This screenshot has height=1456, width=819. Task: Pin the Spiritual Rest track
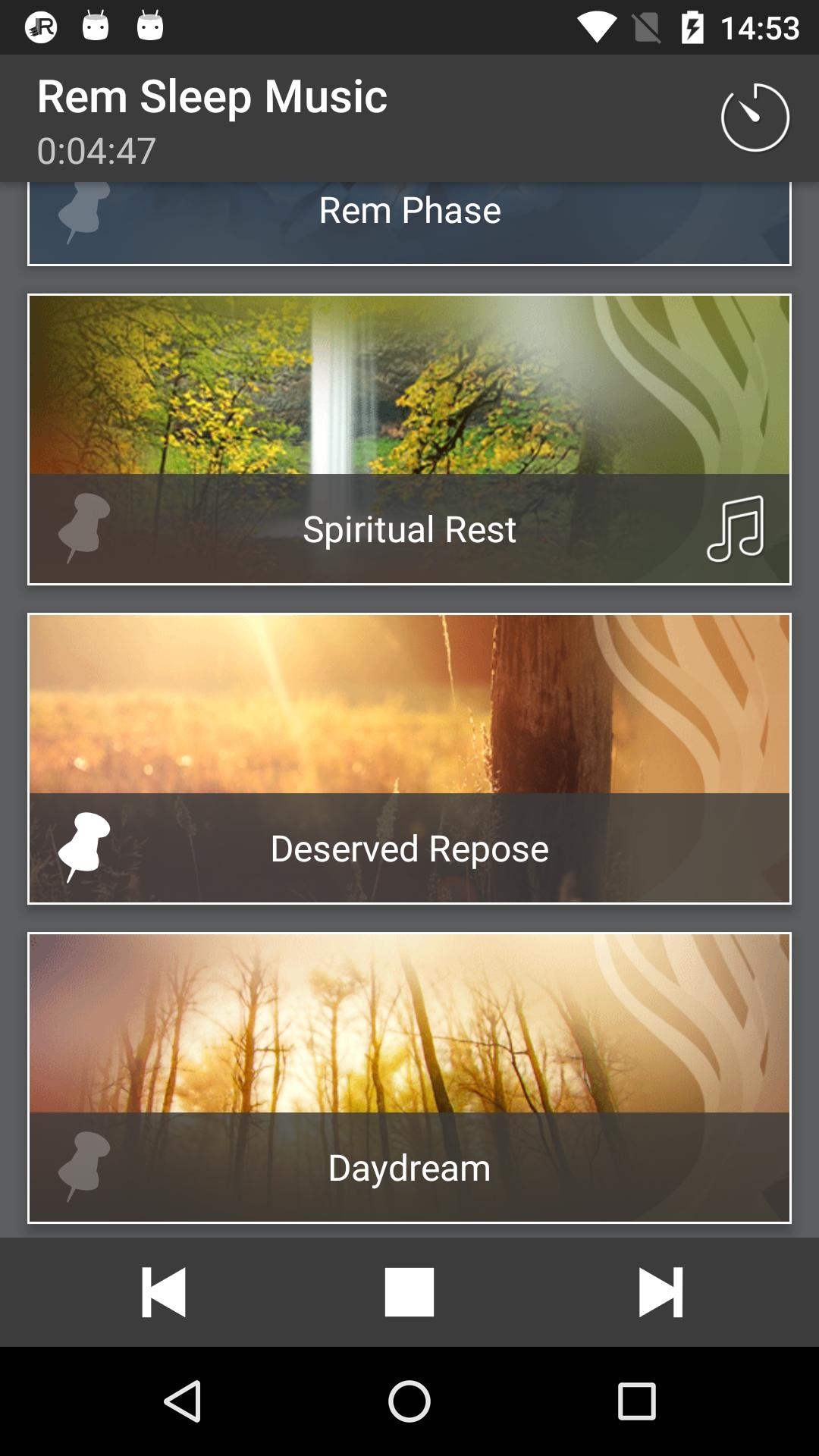coord(84,529)
